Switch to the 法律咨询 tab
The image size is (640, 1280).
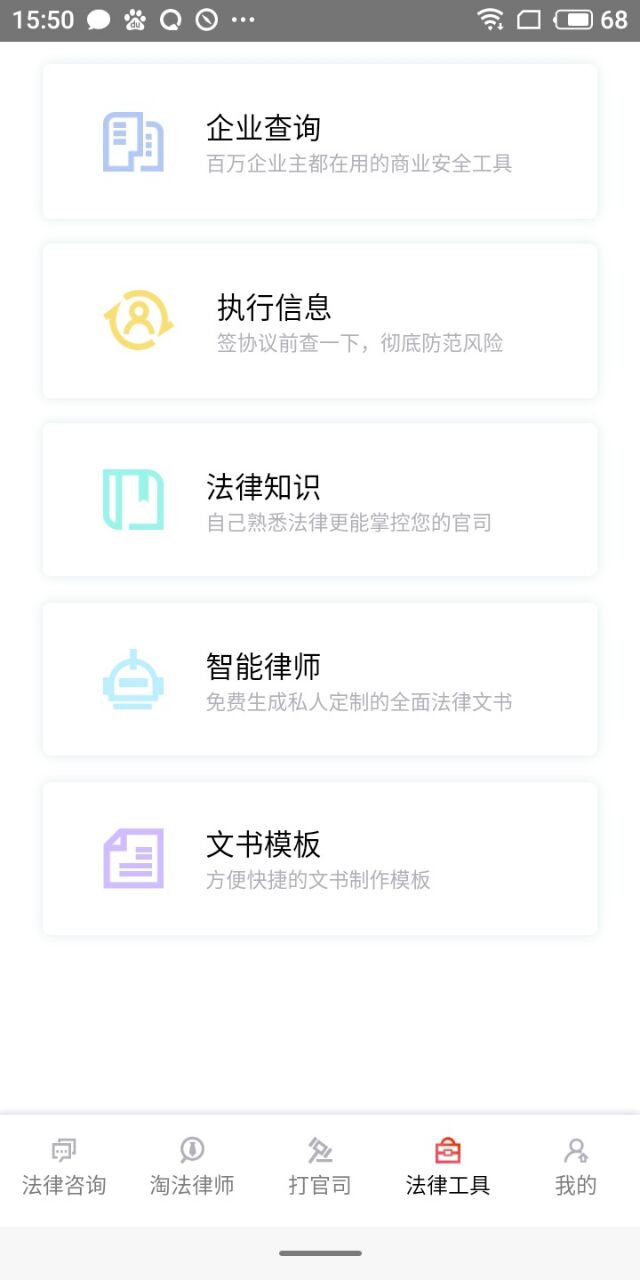[64, 1167]
